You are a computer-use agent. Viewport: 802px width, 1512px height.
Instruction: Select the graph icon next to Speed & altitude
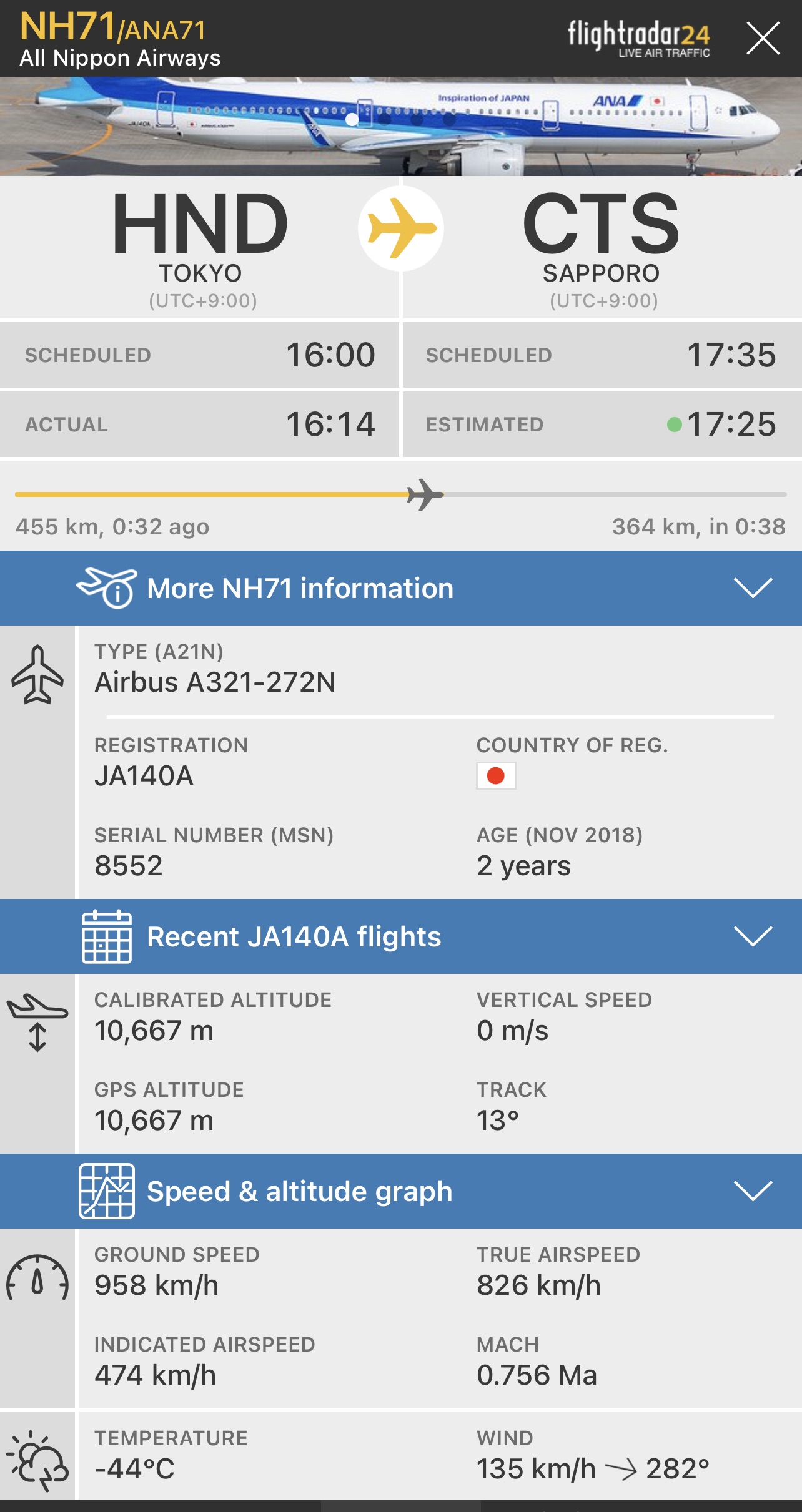pos(107,1190)
